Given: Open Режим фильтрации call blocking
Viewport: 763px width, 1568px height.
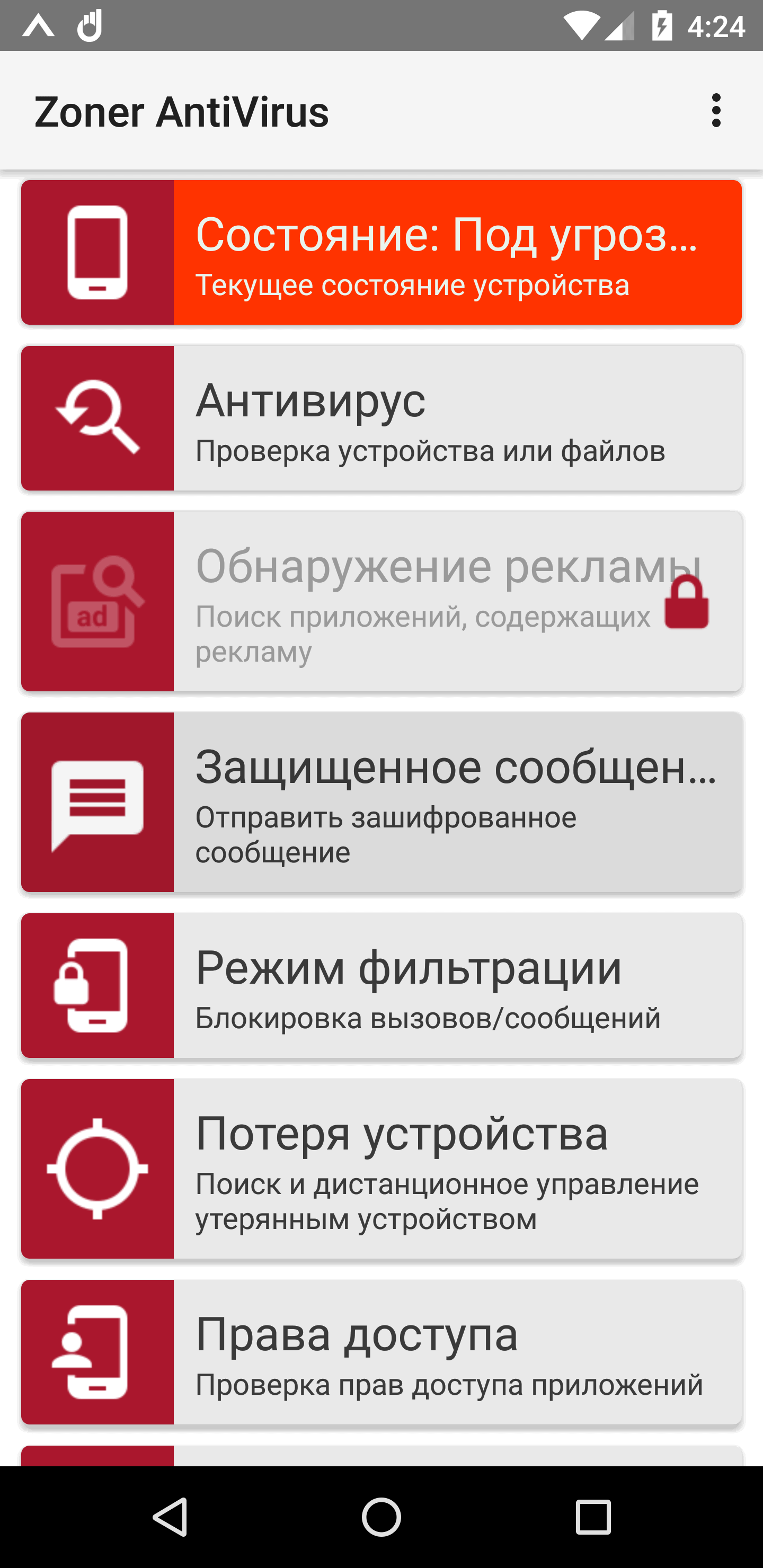Looking at the screenshot, I should [381, 985].
